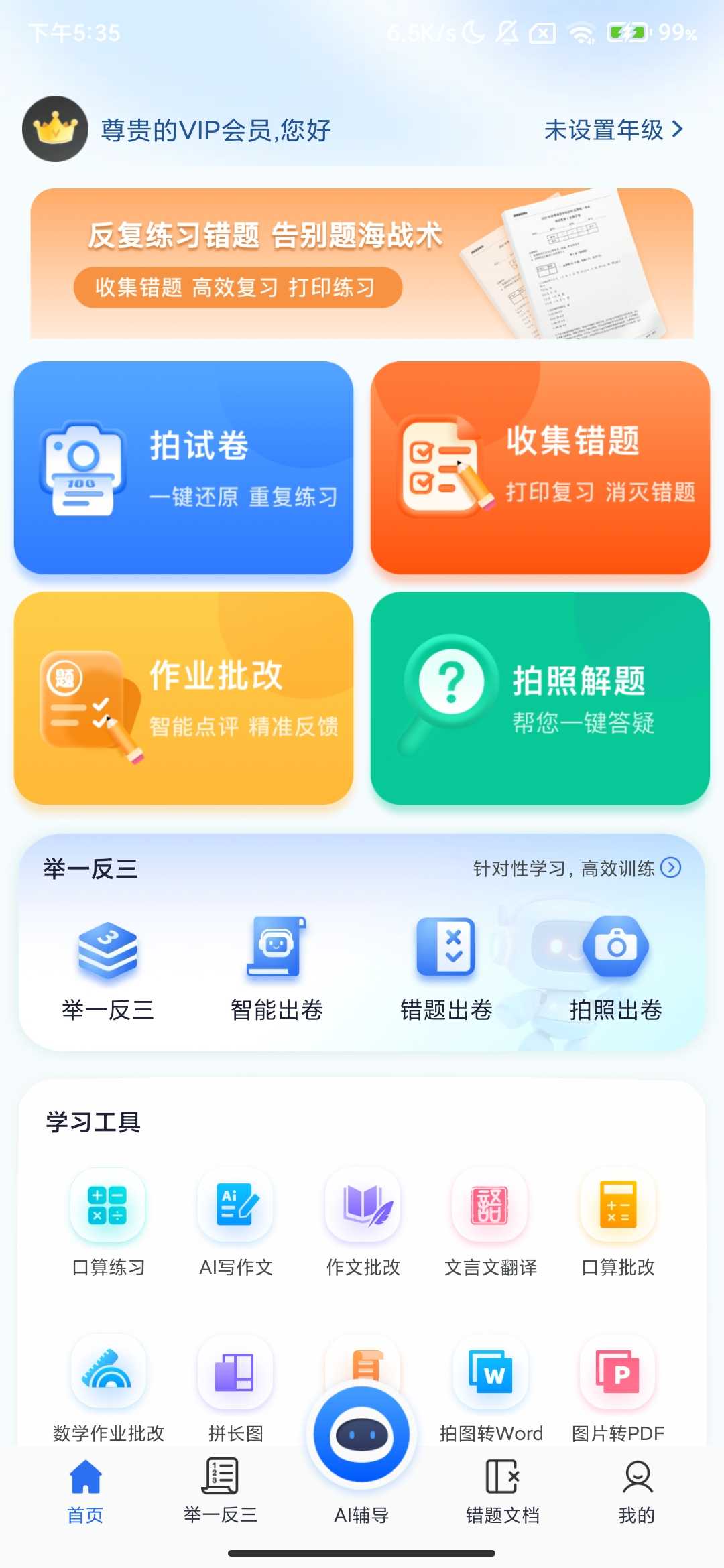Open 智能出卷 in the 举一反三 section
Viewport: 724px width, 1568px height.
point(276,968)
